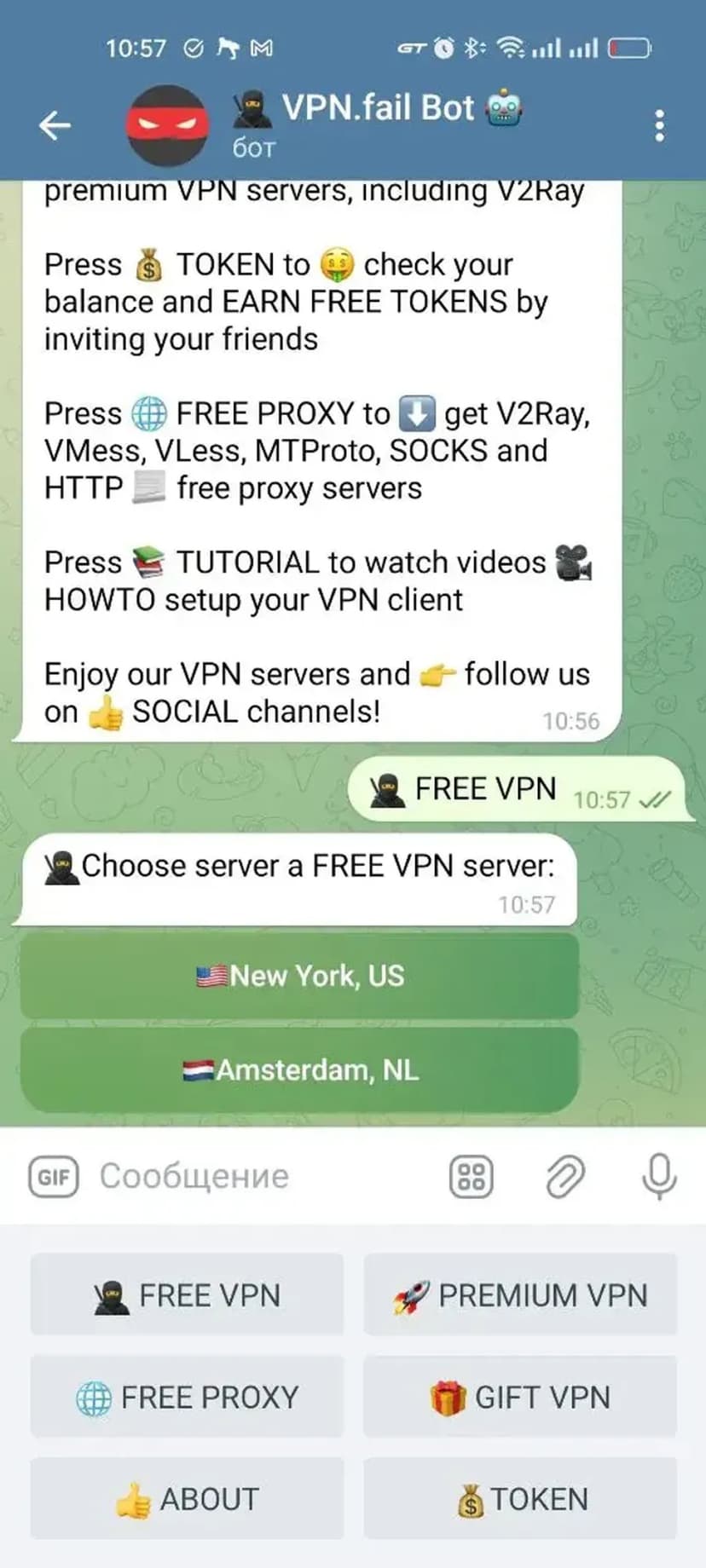706x1568 pixels.
Task: Tap the ABOUT keyboard button
Action: click(187, 1499)
